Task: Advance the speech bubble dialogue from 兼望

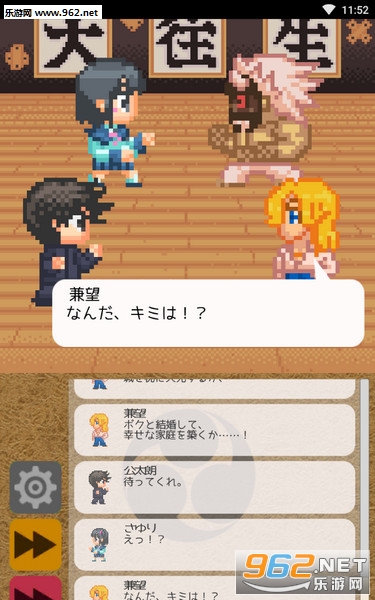Action: (208, 313)
